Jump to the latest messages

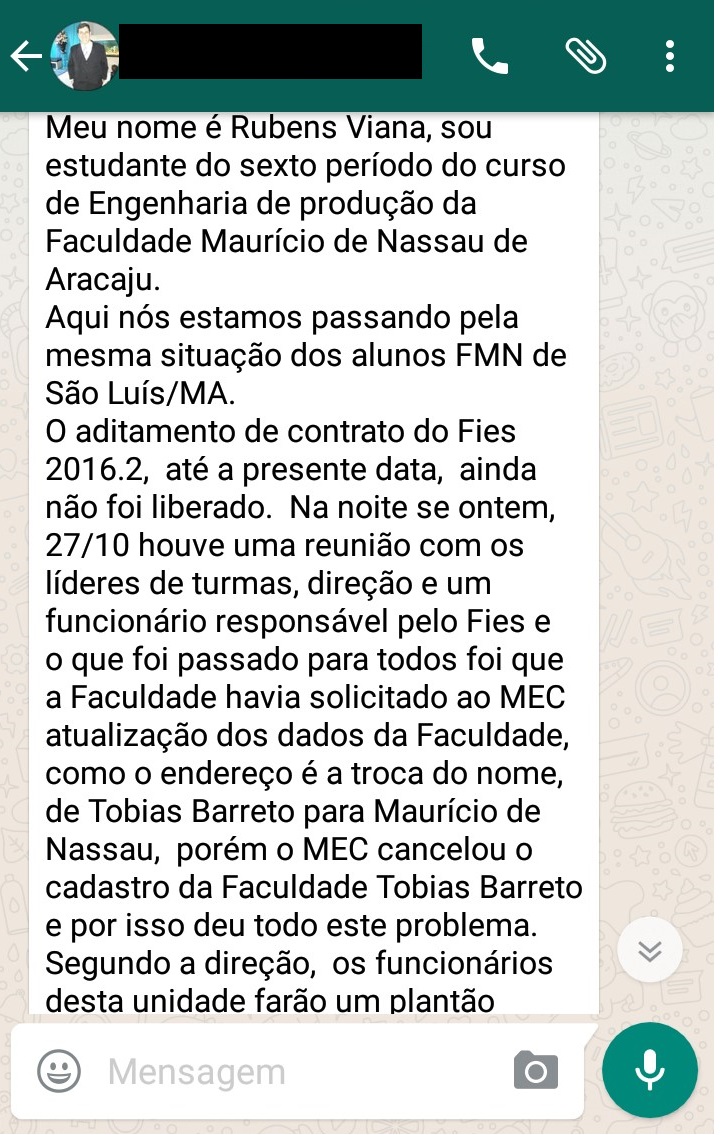click(x=650, y=949)
